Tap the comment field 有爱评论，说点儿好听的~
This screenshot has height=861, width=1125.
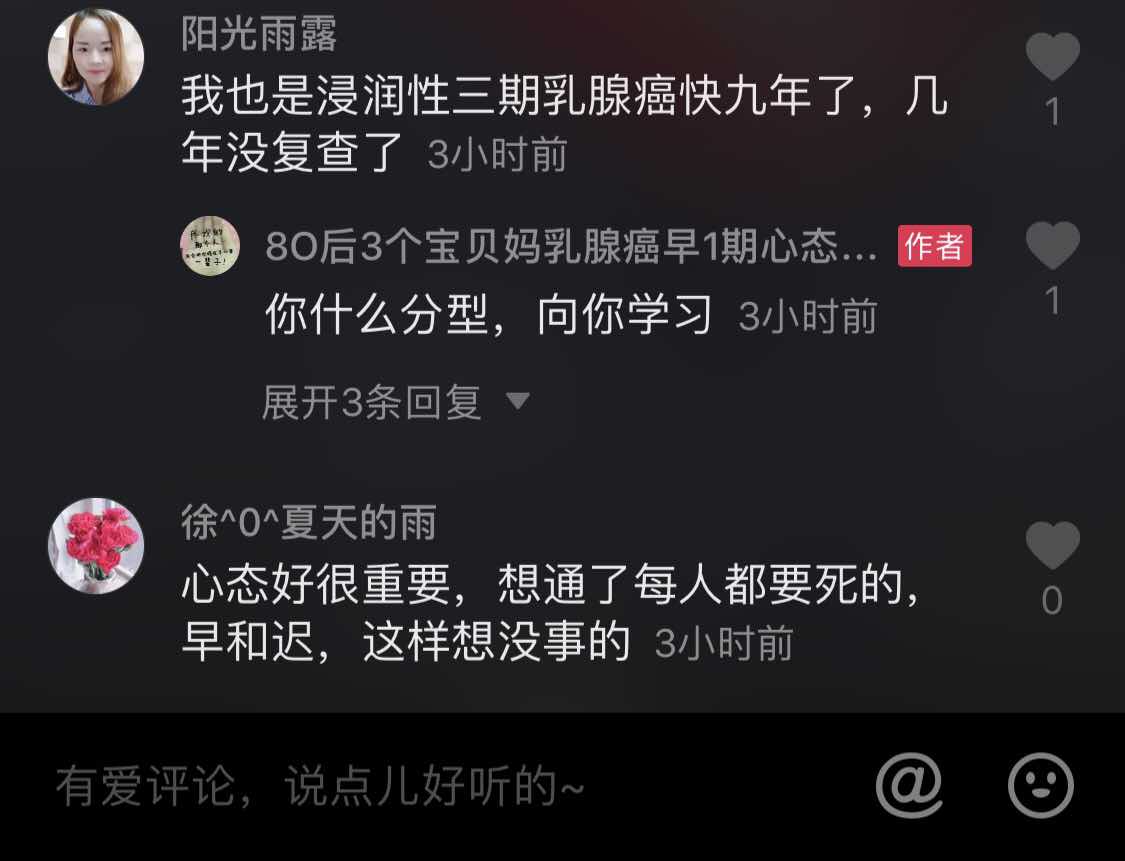pos(400,787)
